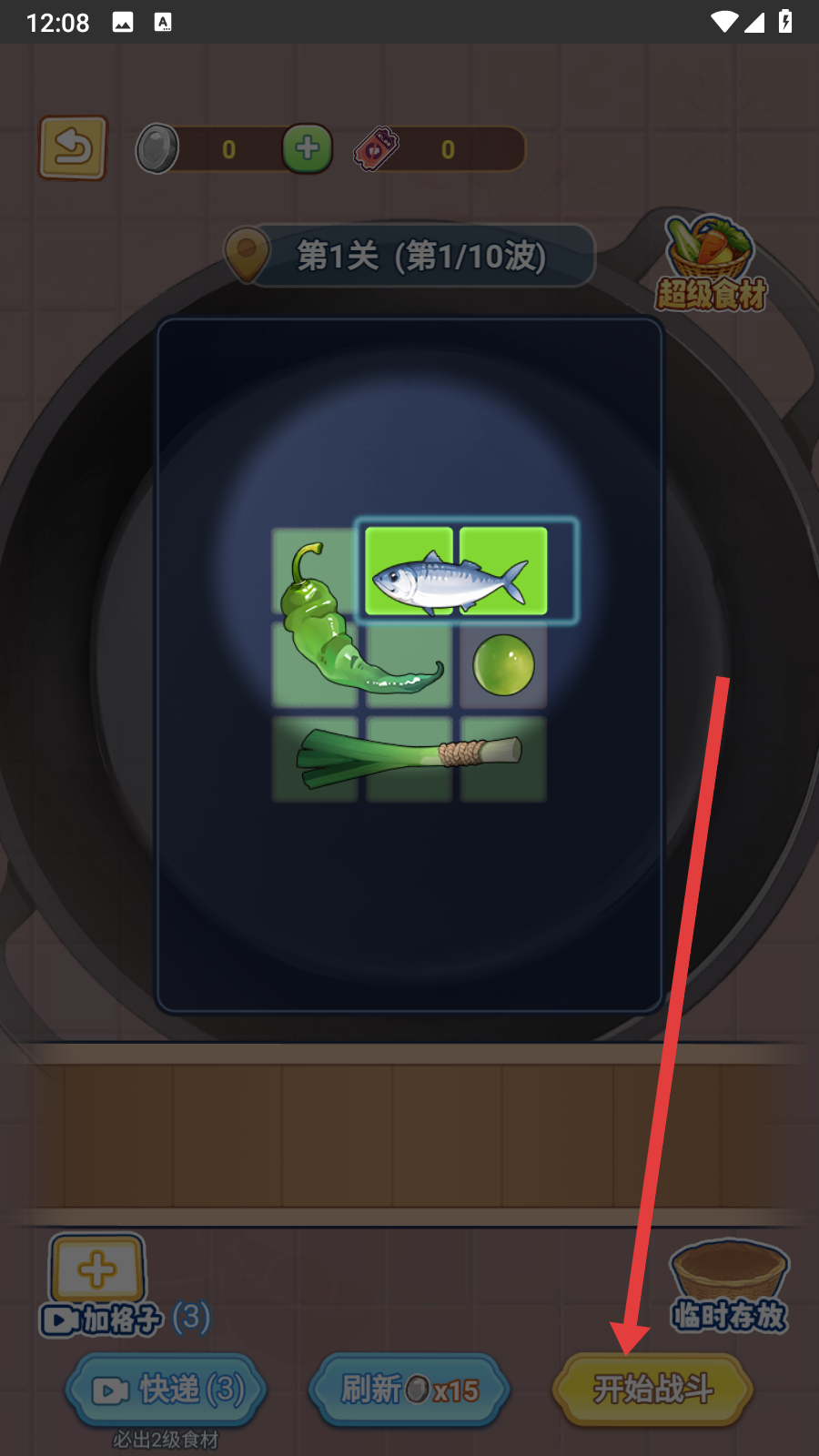This screenshot has width=819, height=1456.
Task: Add coins with the green plus
Action: click(307, 148)
